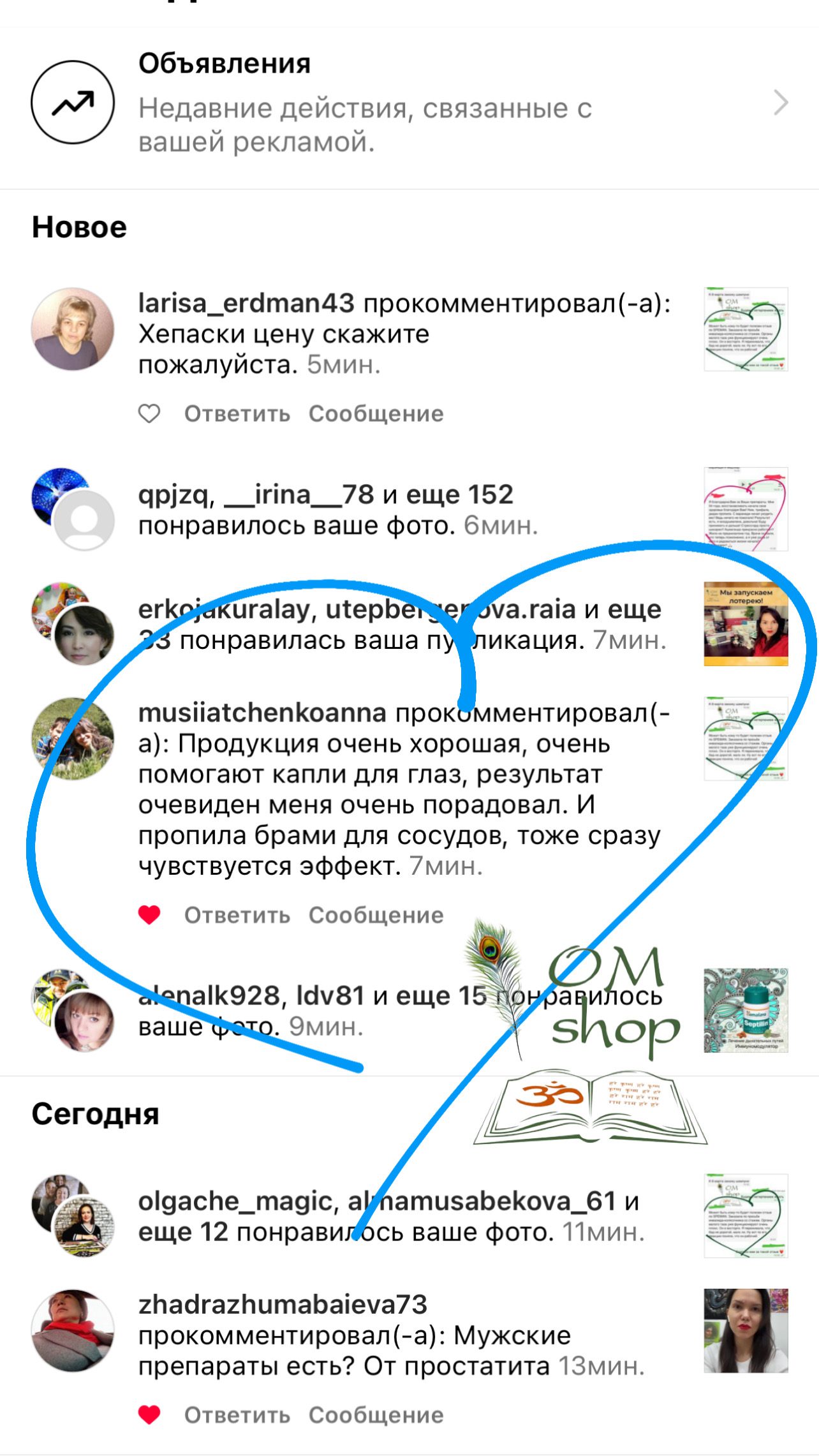Tap Сообщение under musiiatchenkoanna's comment
Image resolution: width=819 pixels, height=1456 pixels.
click(376, 916)
